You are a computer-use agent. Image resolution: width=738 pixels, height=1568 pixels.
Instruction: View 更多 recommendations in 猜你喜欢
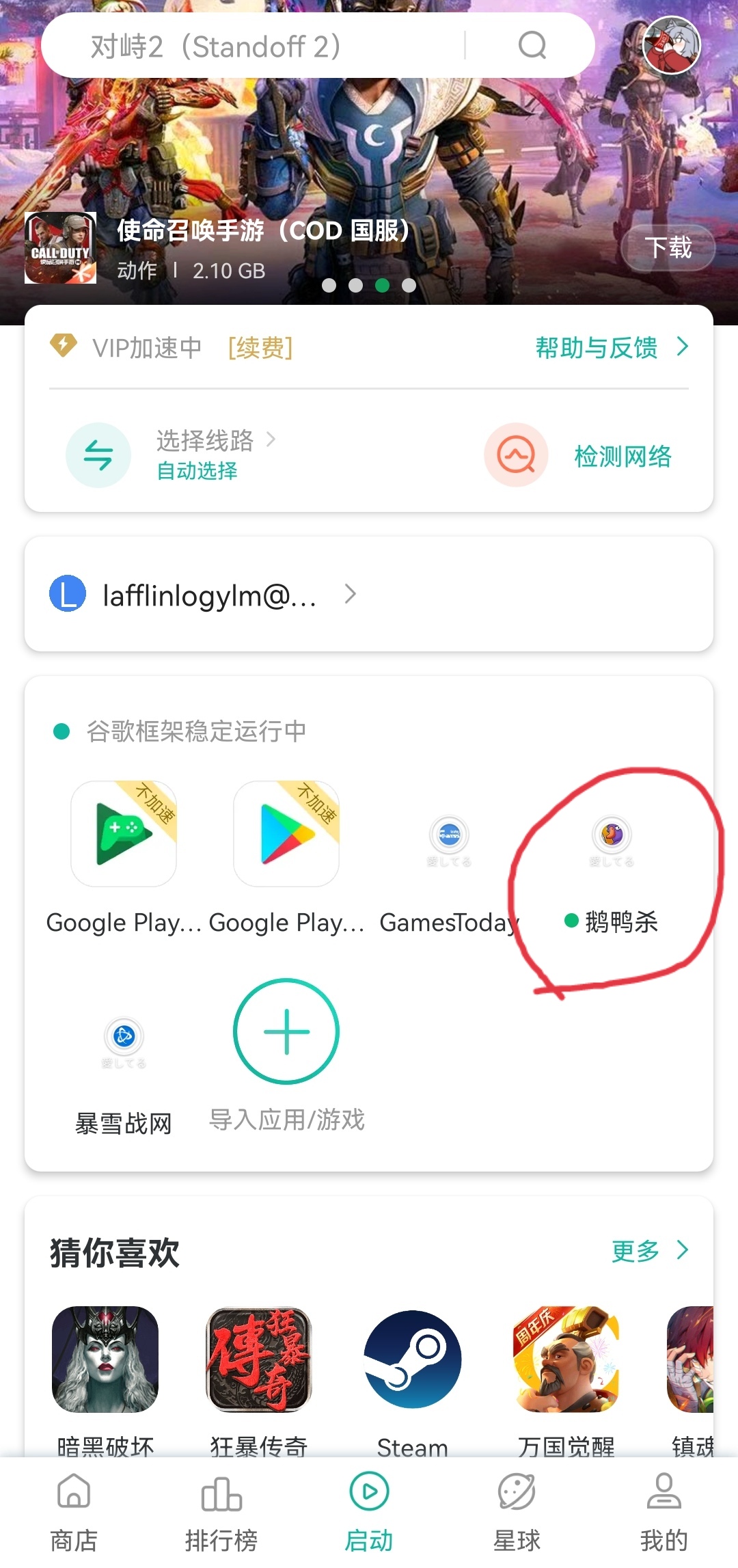point(648,1251)
